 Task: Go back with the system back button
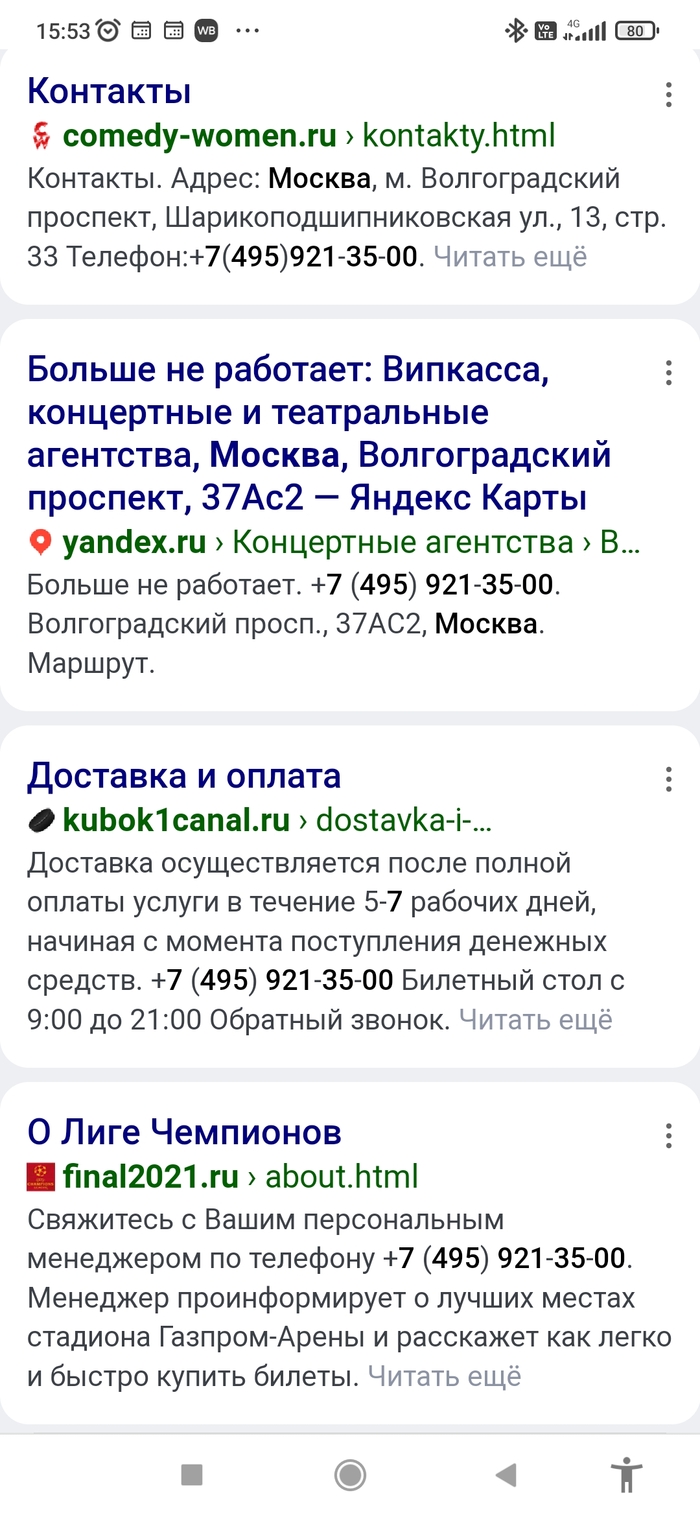pos(507,1474)
